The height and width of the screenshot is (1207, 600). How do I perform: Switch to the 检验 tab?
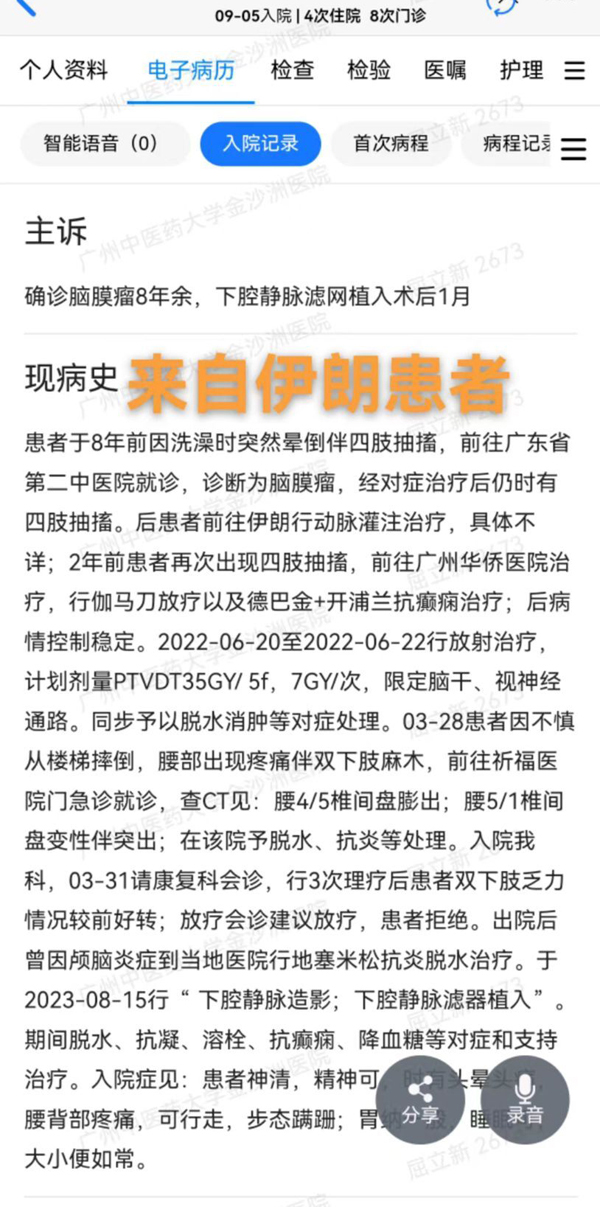point(369,70)
